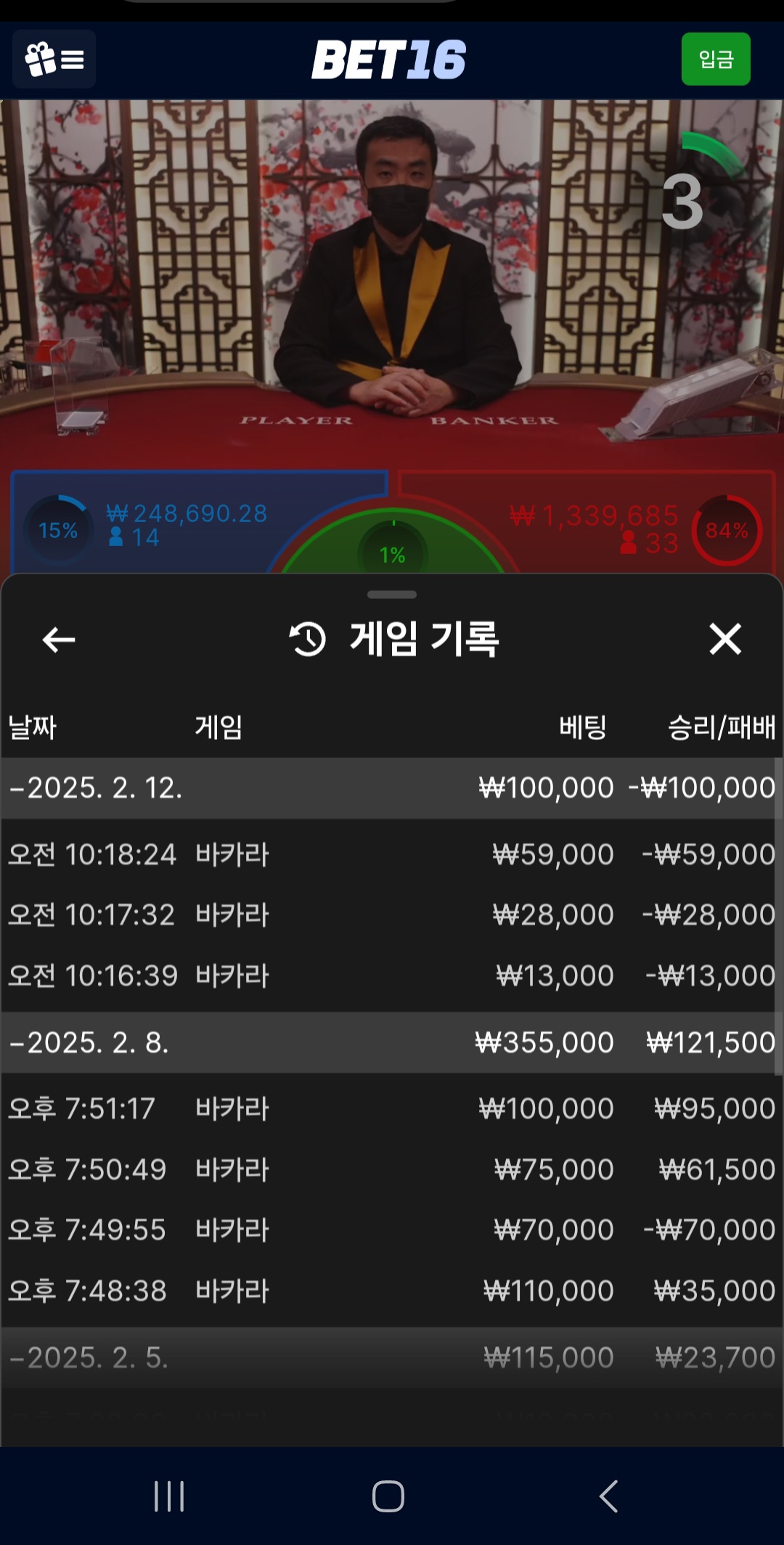Screen dimensions: 784x1545
Task: Open the 오후 7:48:38 바카라 record
Action: click(x=391, y=1291)
